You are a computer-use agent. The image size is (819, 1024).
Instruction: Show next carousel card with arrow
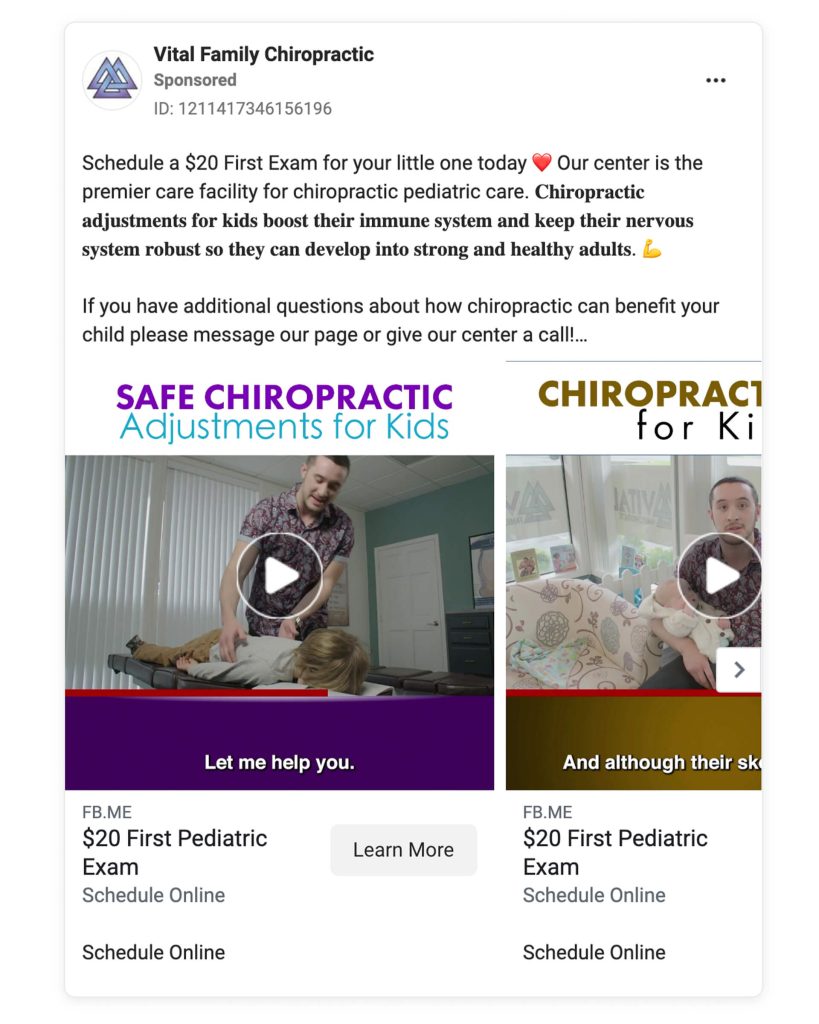point(739,670)
